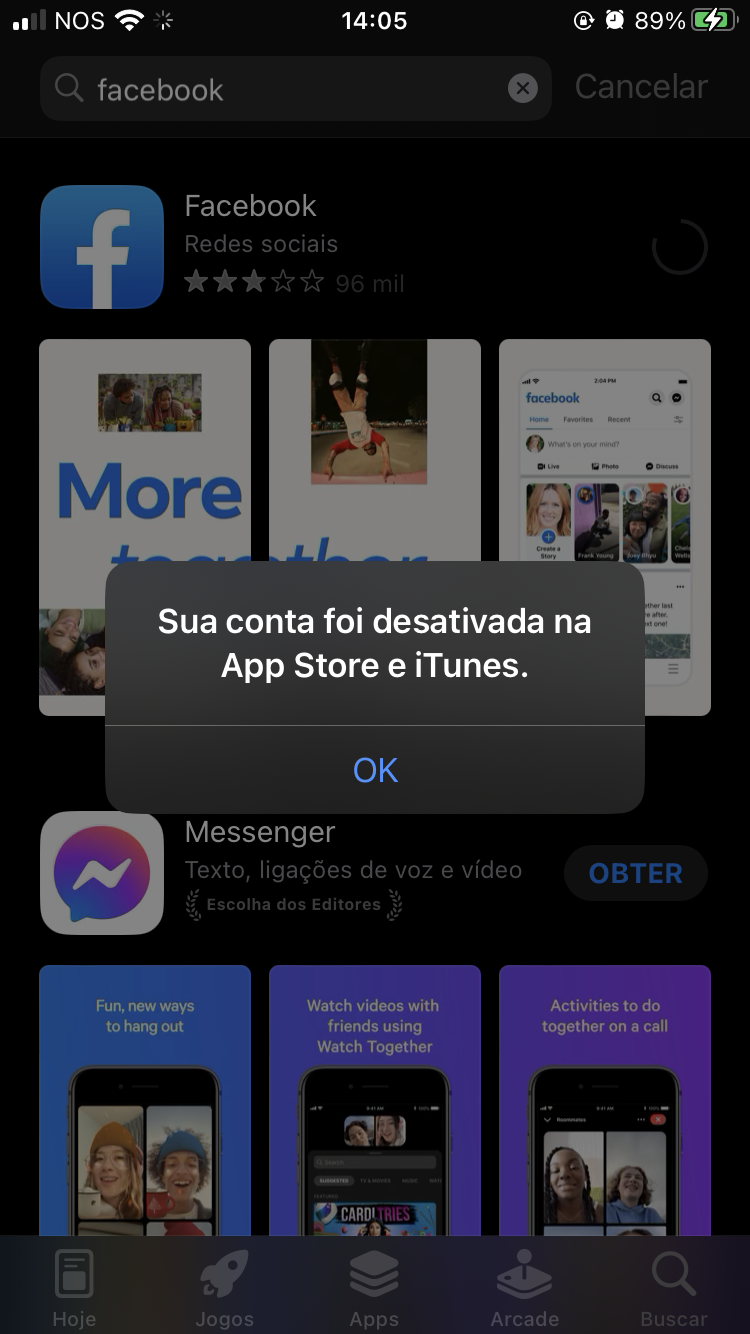
Task: Tap the Cancelar search button
Action: click(x=641, y=87)
